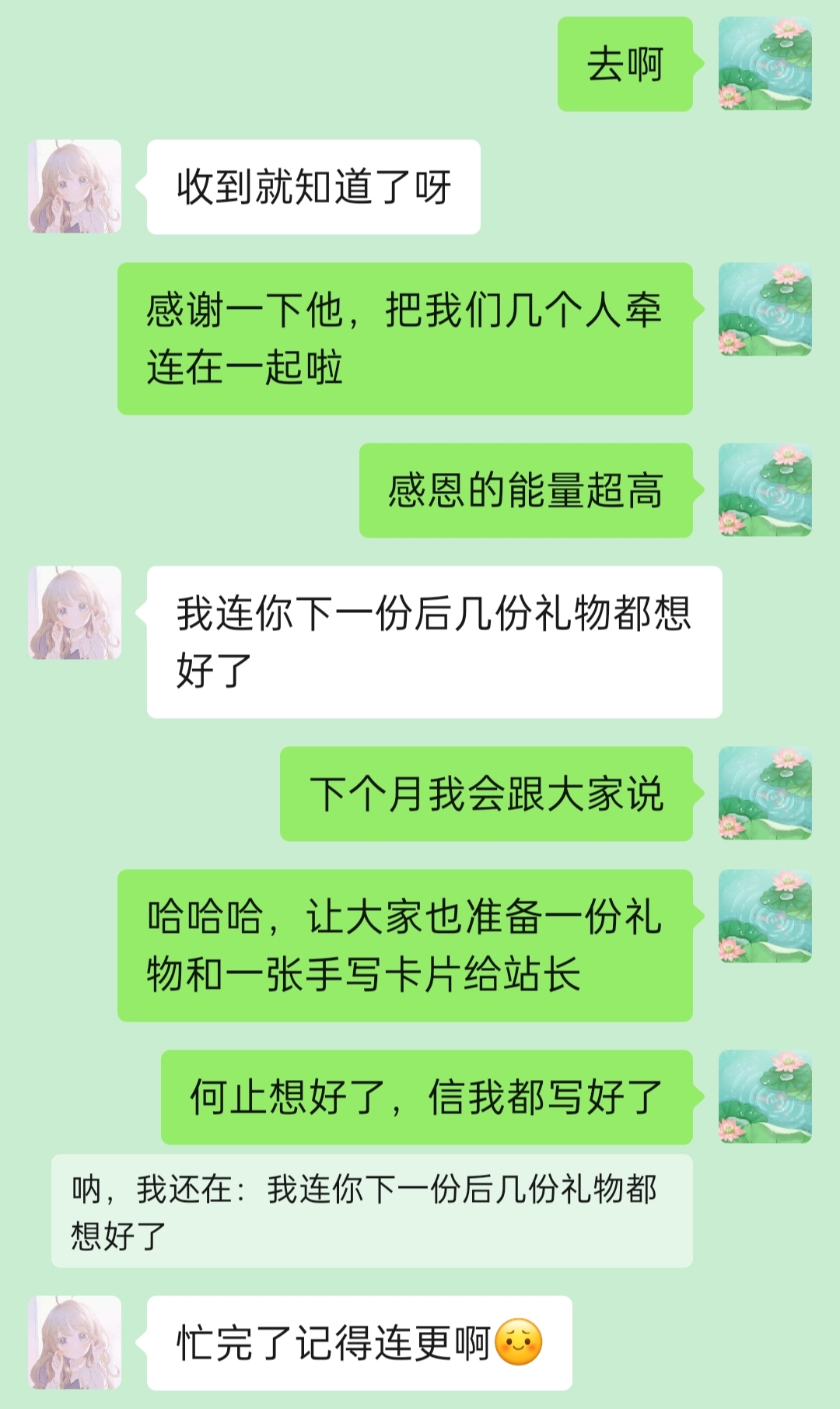Open the quoted reply under '何止想好了' message
Image resolution: width=840 pixels, height=1409 pixels.
click(372, 1211)
